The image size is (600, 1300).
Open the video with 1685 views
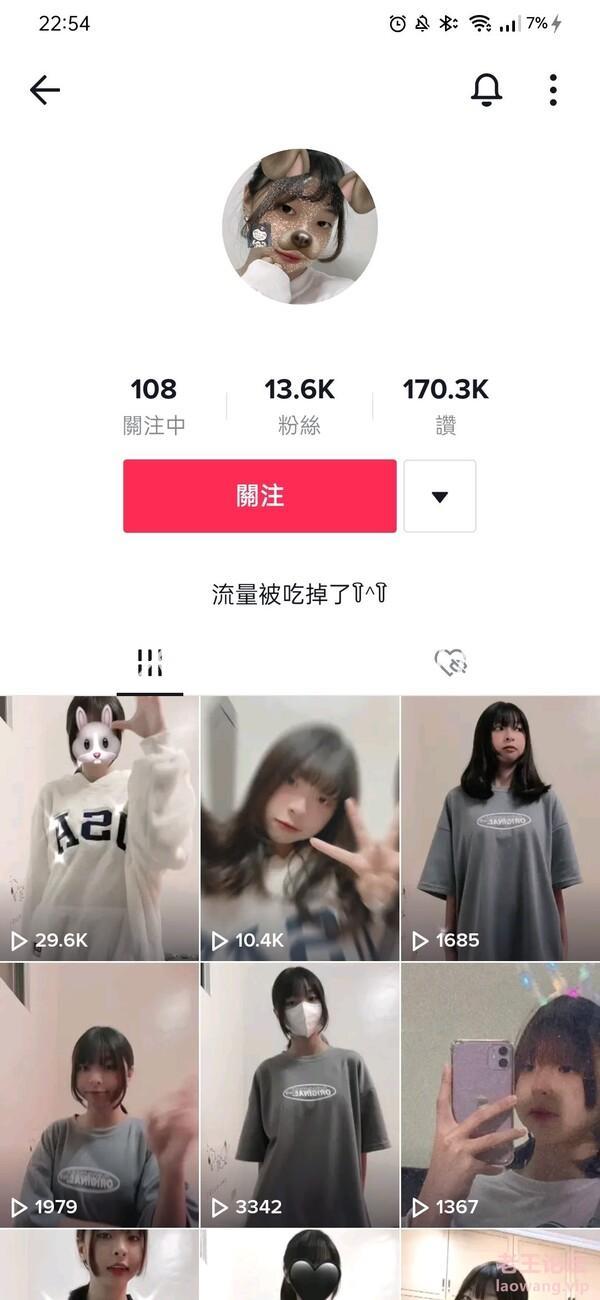(x=500, y=828)
